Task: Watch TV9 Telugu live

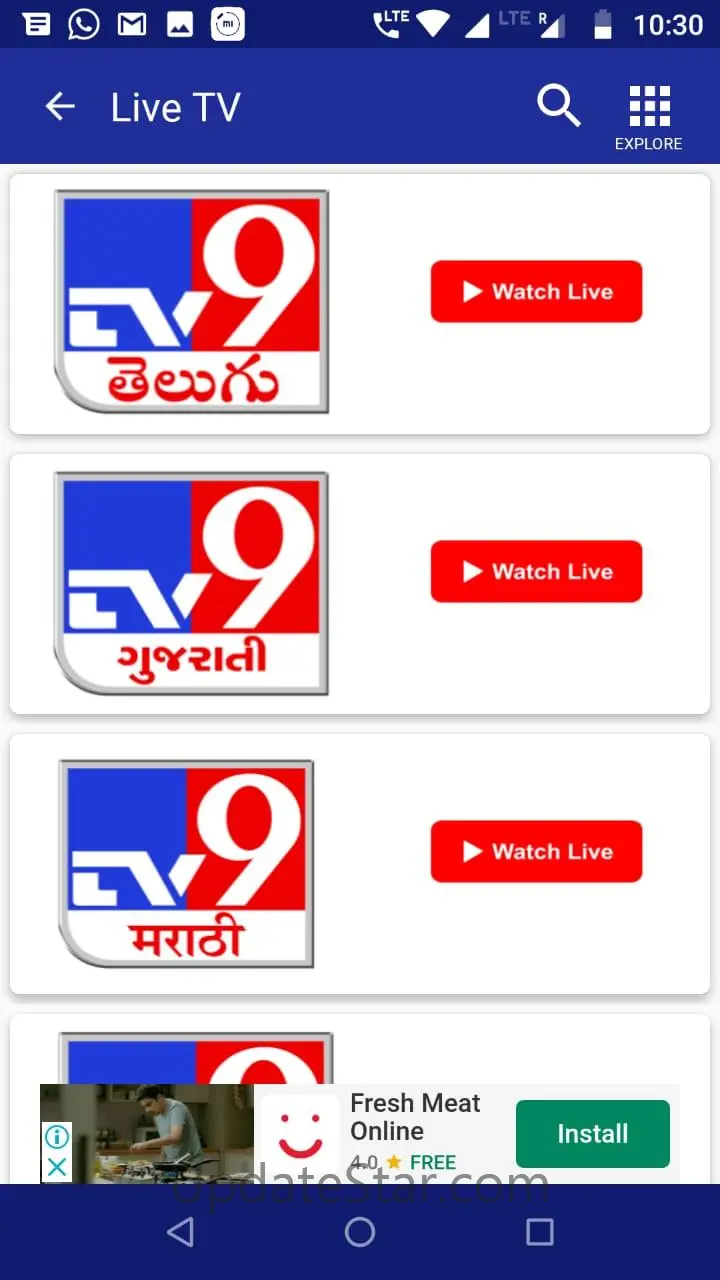Action: [536, 292]
